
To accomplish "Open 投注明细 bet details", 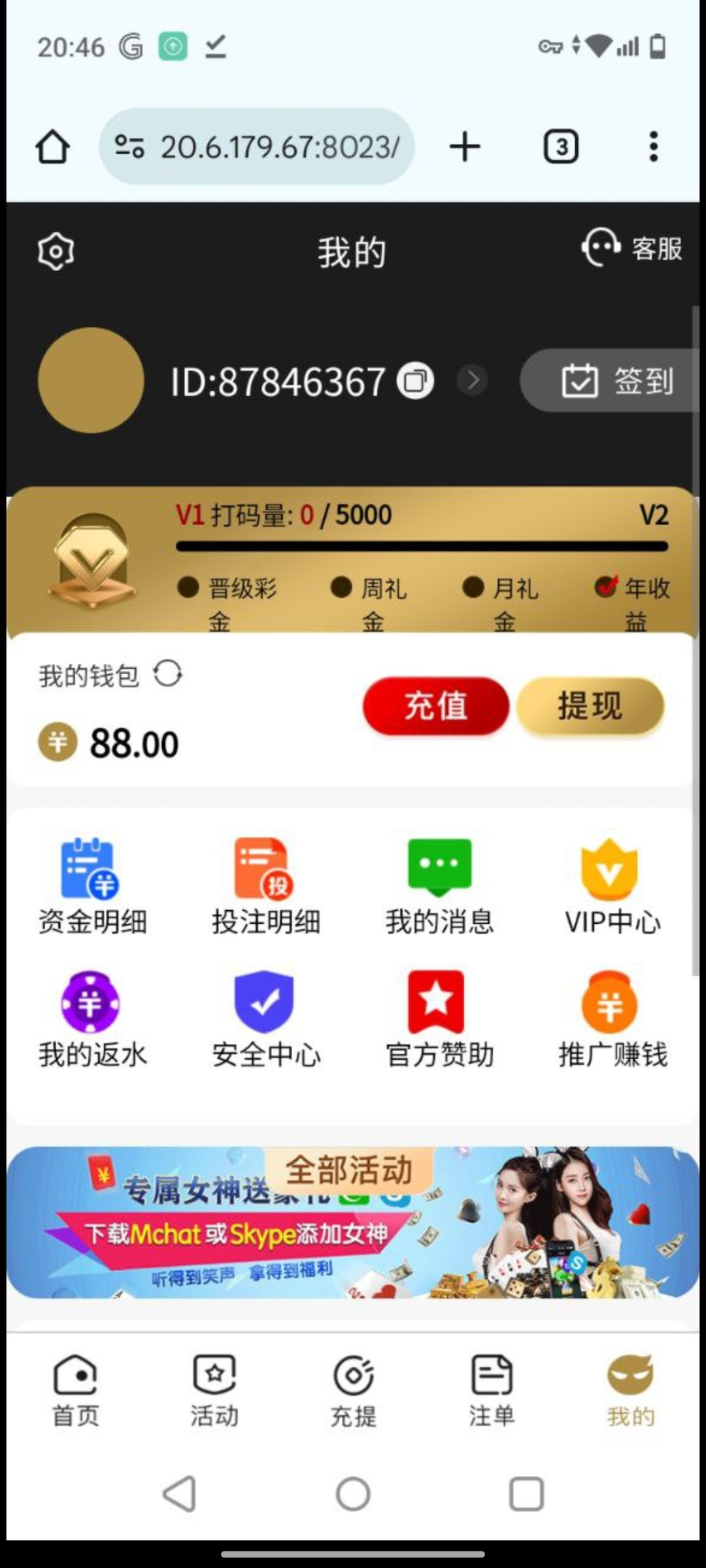I will 265,886.
